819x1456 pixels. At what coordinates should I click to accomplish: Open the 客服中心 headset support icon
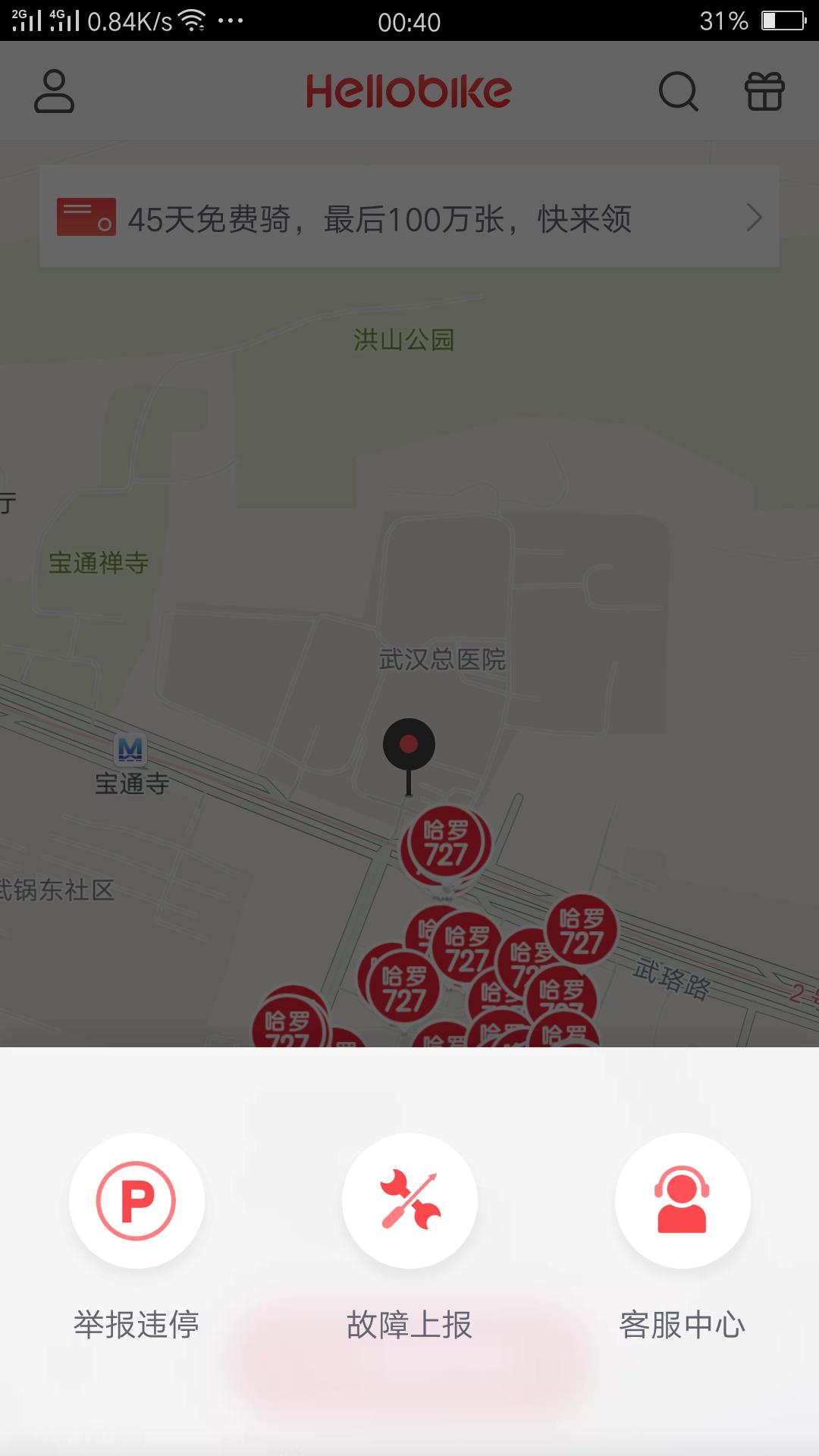(x=682, y=1200)
